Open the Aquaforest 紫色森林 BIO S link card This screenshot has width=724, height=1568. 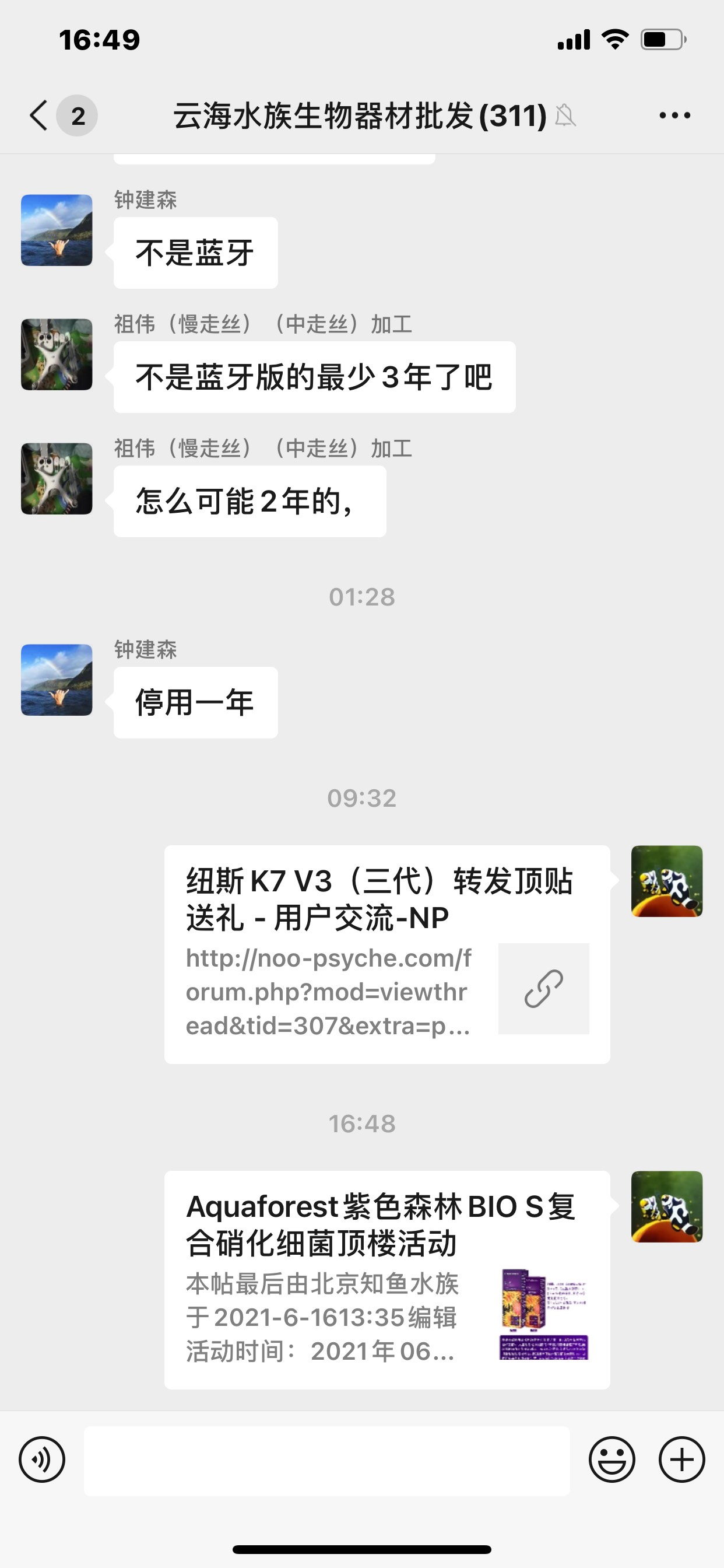(387, 1279)
